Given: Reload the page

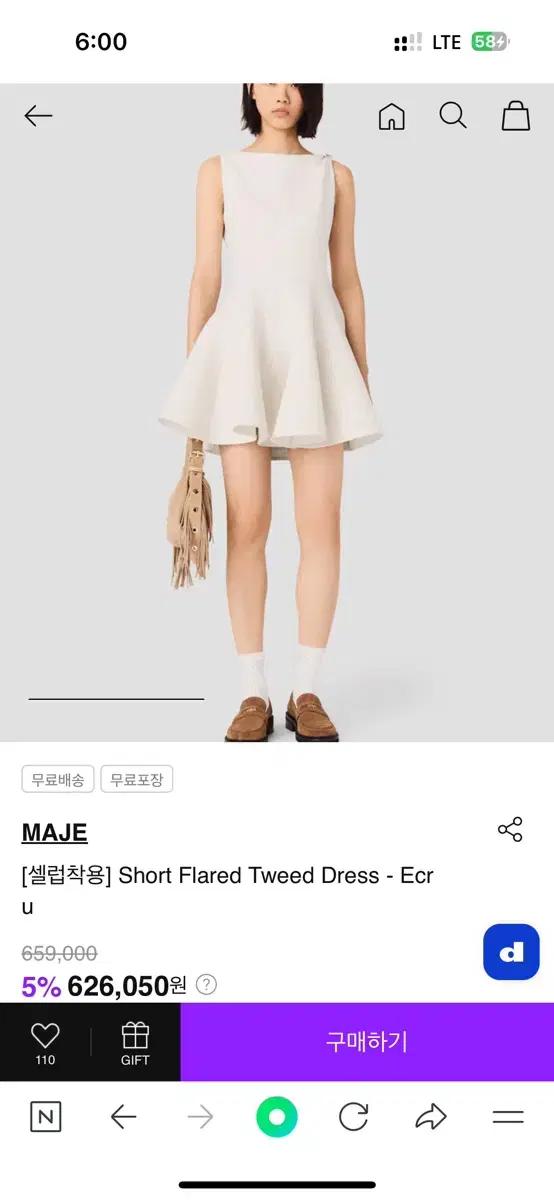Looking at the screenshot, I should tap(353, 1117).
